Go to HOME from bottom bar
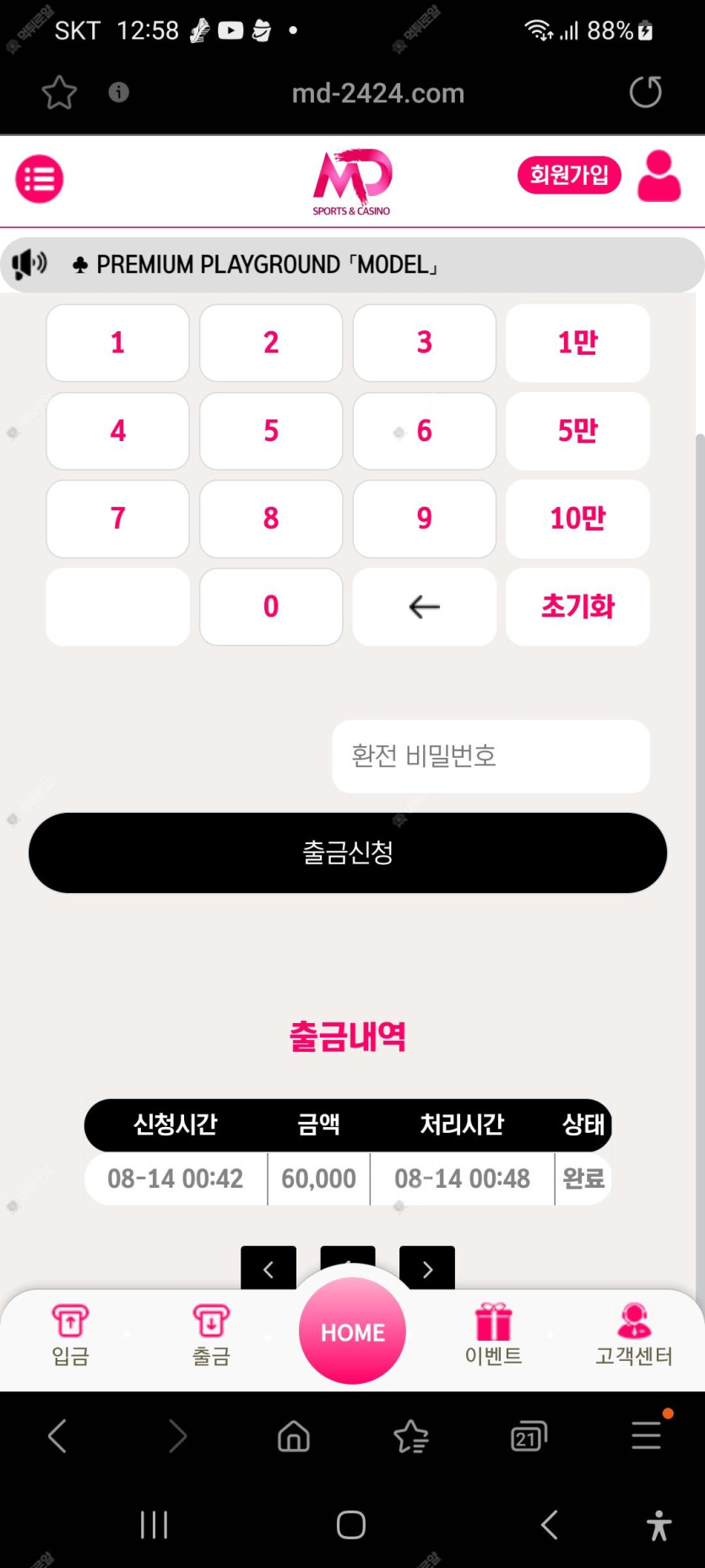The width and height of the screenshot is (705, 1568). pyautogui.click(x=352, y=1331)
